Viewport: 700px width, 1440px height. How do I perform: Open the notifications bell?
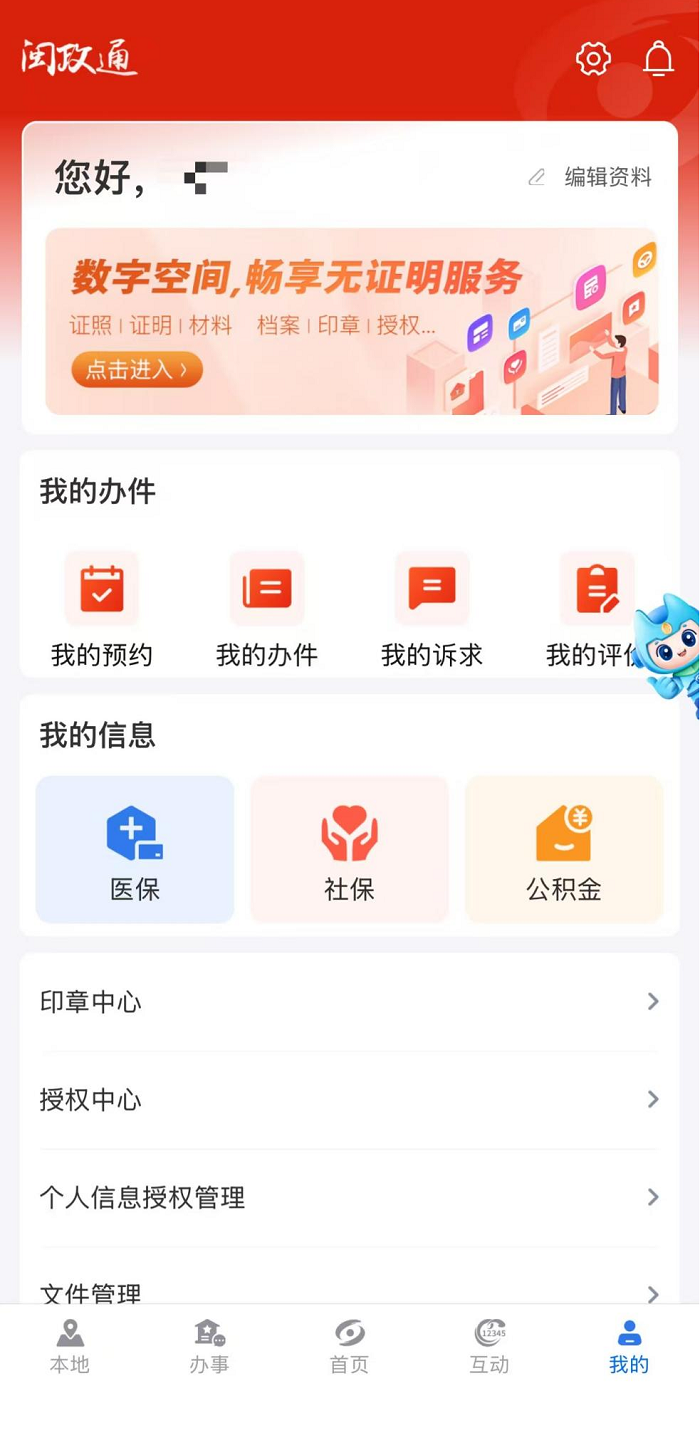pyautogui.click(x=658, y=59)
